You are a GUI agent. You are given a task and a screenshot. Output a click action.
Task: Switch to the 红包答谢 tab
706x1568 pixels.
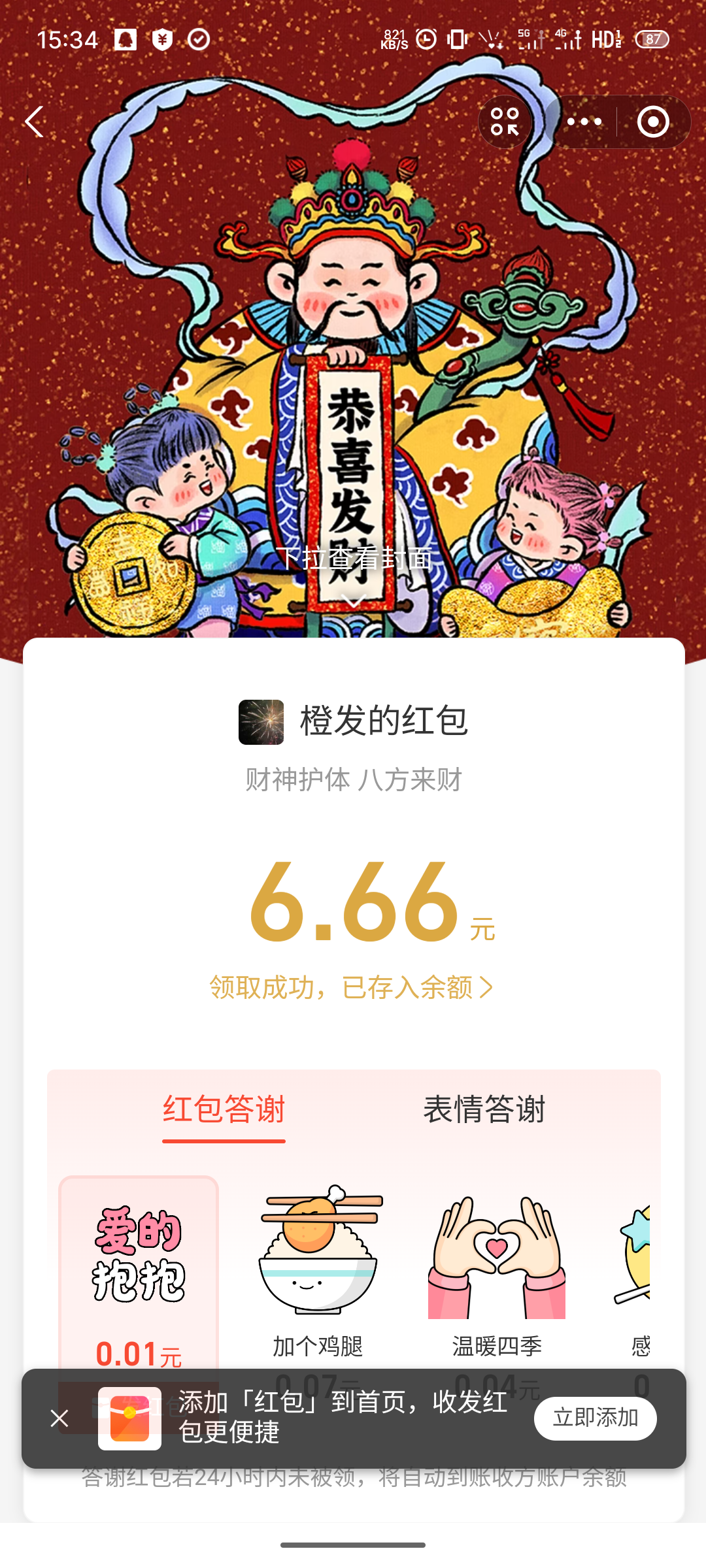(x=224, y=1110)
